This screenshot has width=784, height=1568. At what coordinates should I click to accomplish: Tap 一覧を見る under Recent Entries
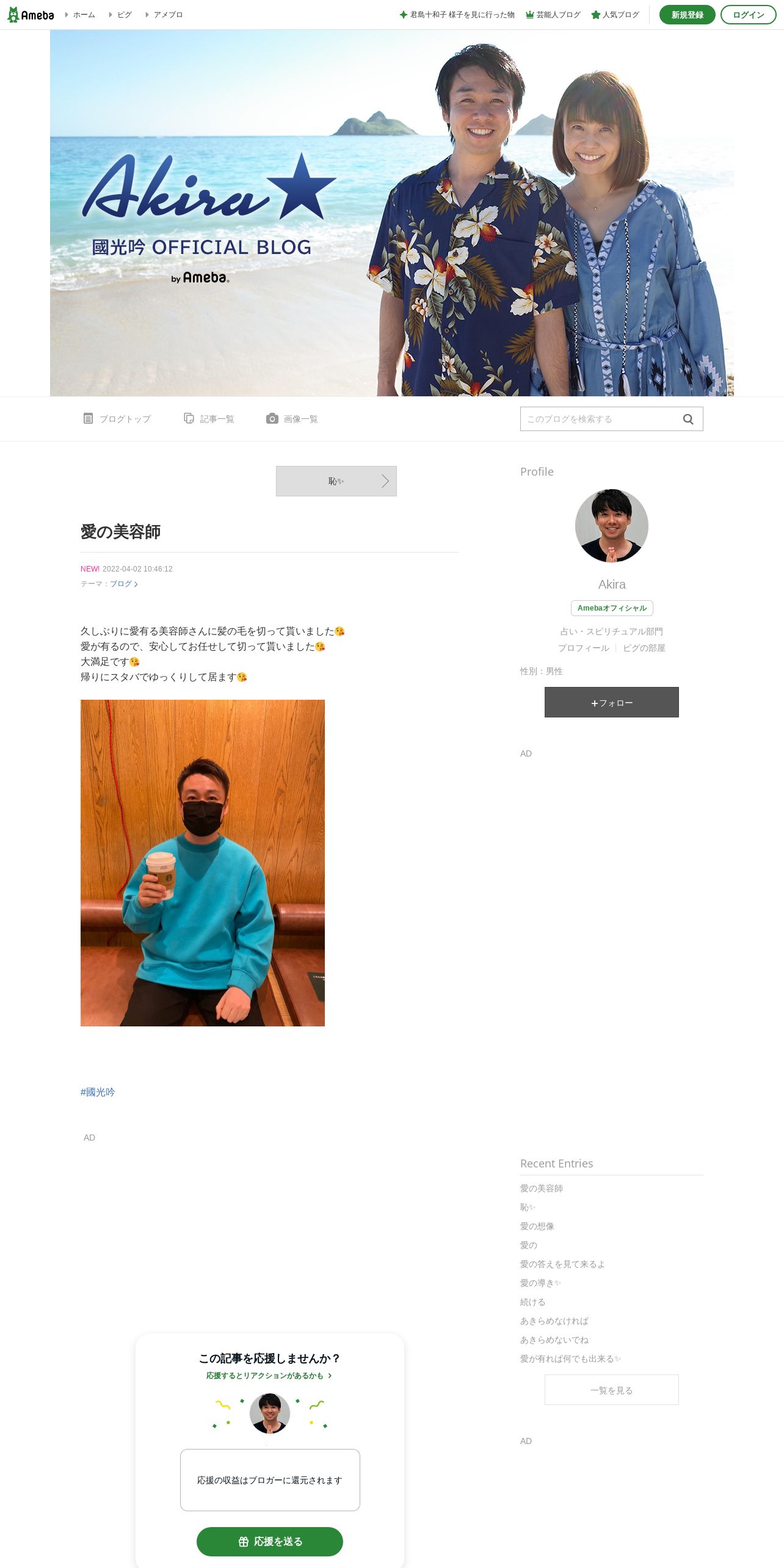(x=612, y=1390)
